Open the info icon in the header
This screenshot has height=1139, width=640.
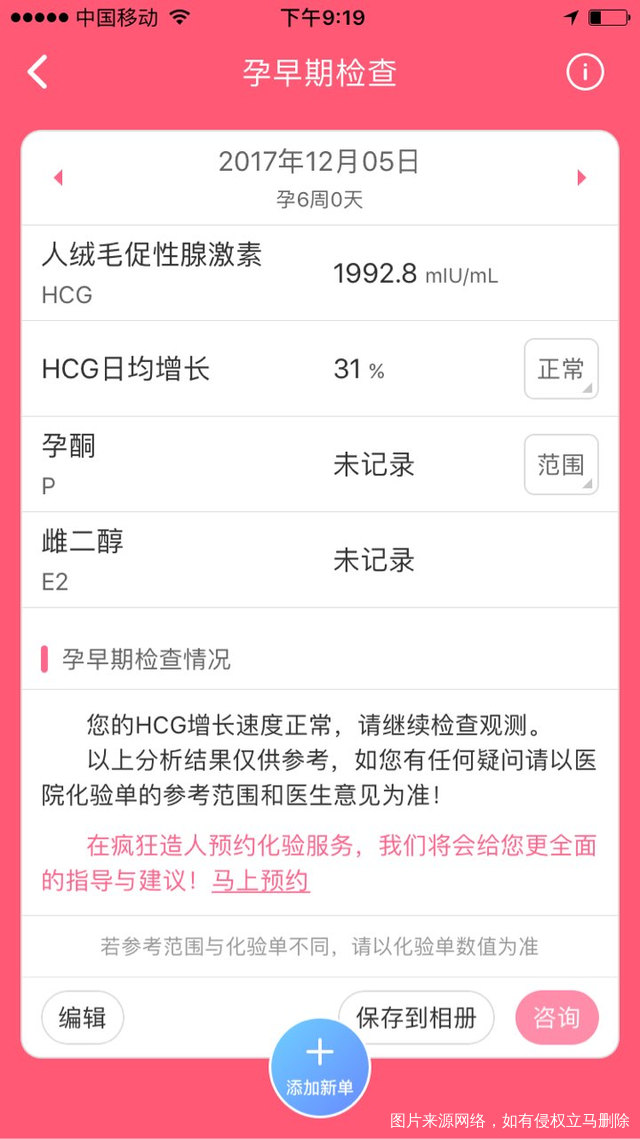[x=585, y=72]
